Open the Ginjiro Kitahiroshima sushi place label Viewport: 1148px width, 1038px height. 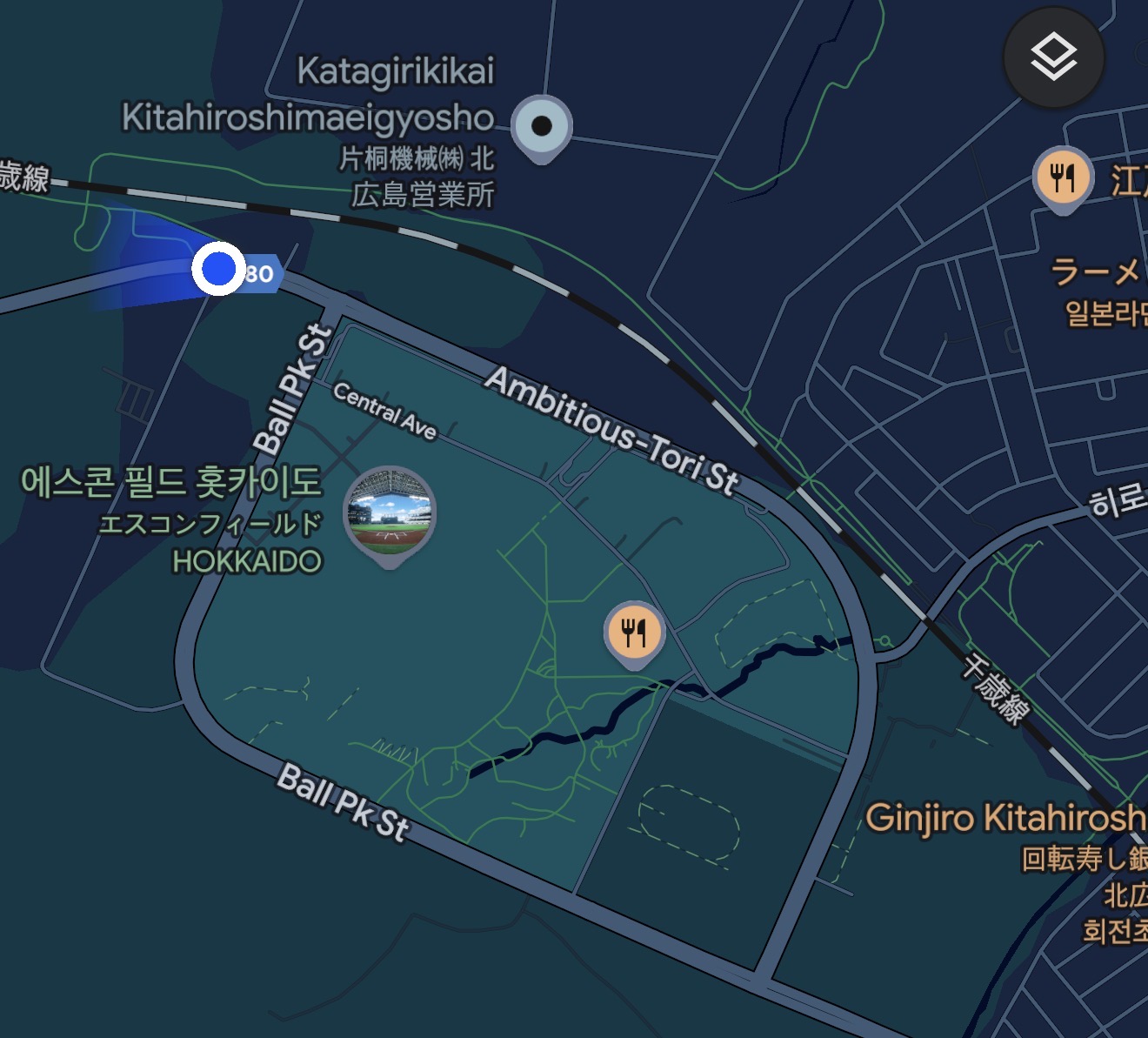(1006, 818)
